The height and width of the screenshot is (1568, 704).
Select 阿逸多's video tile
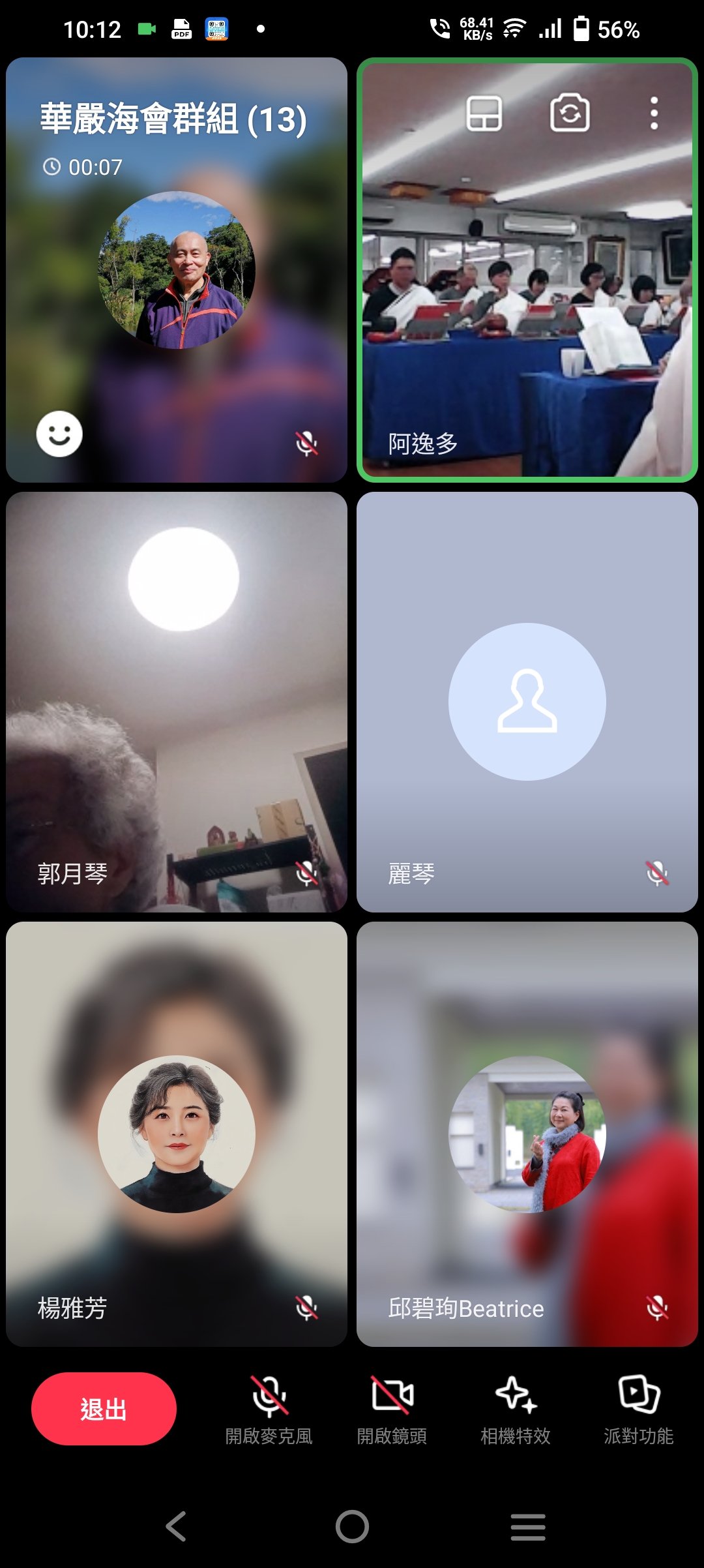click(x=527, y=270)
